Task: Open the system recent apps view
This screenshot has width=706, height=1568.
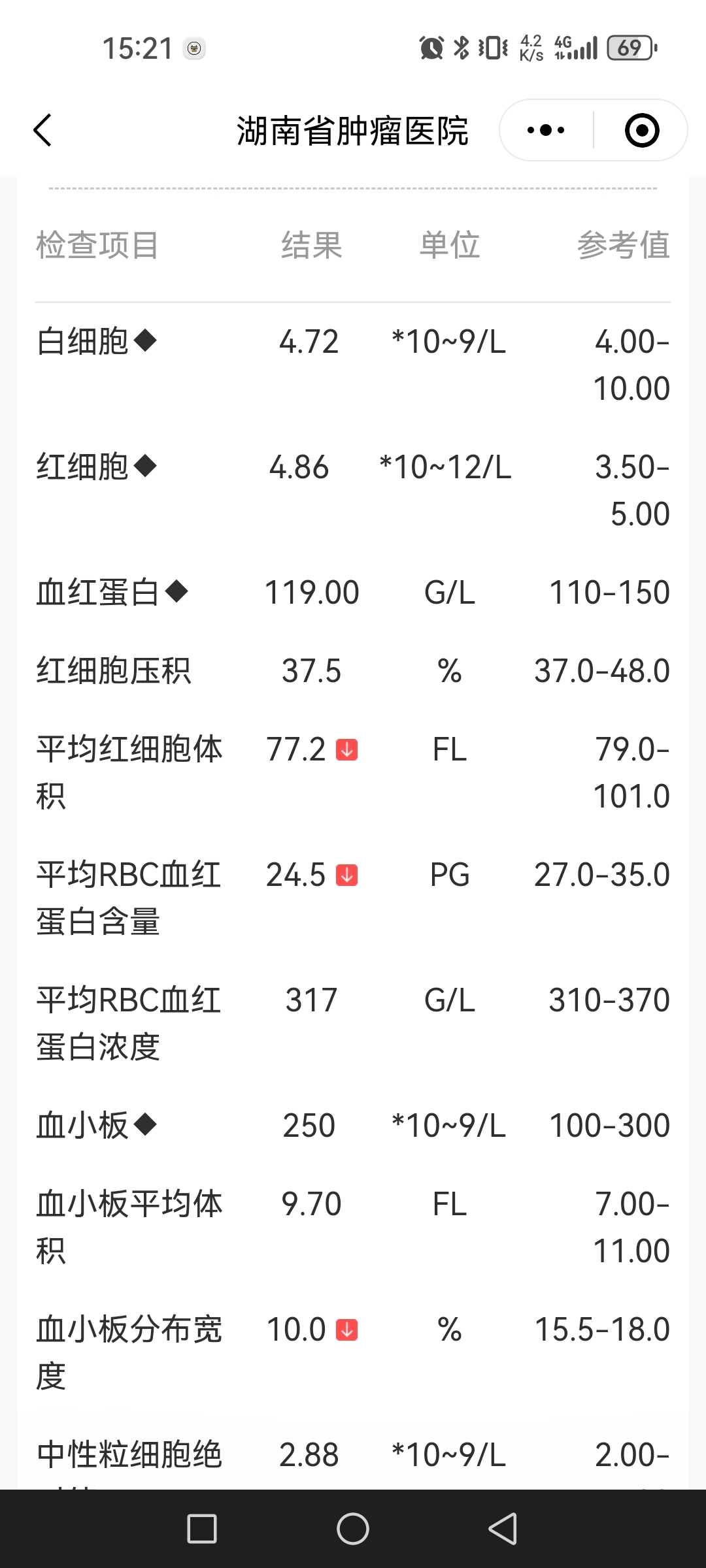Action: pyautogui.click(x=202, y=1529)
